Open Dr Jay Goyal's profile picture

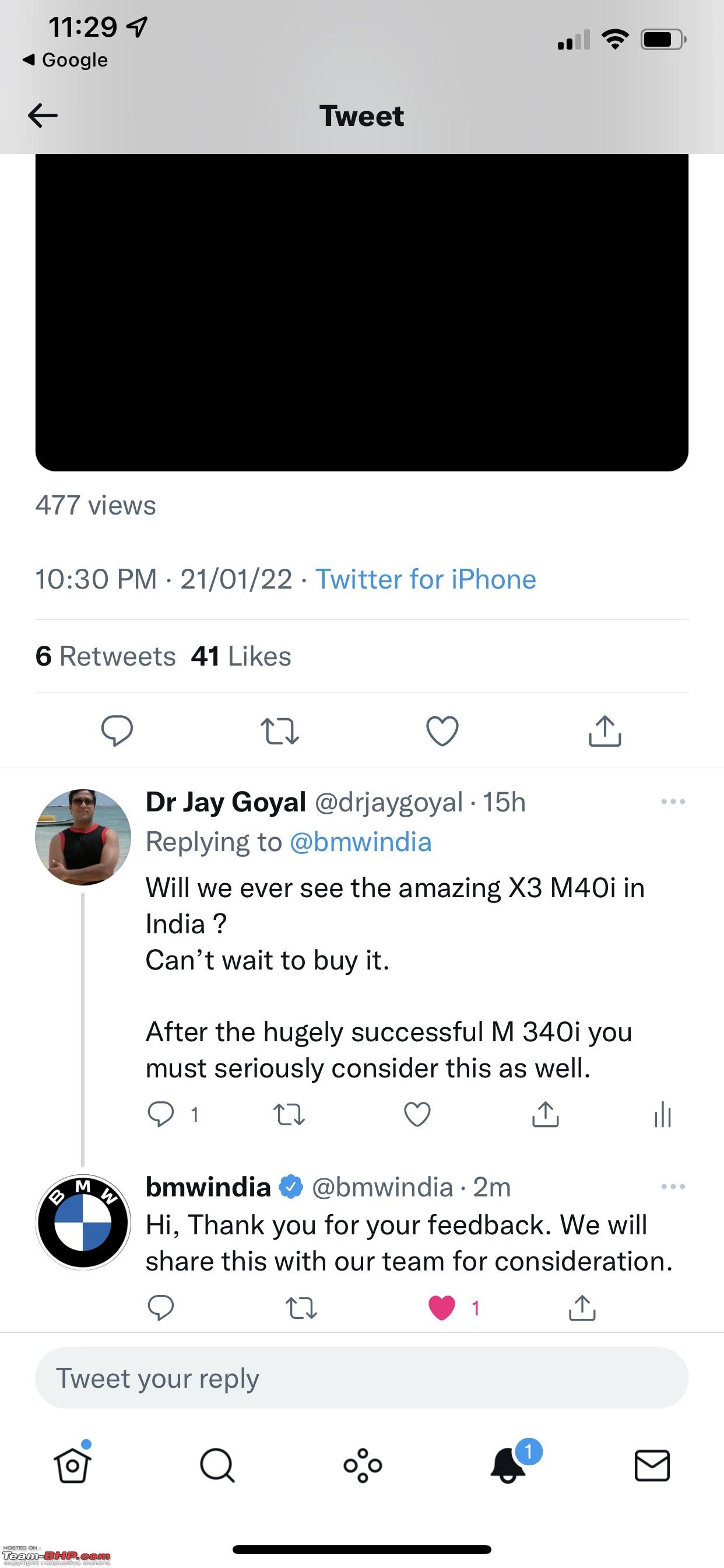coord(83,837)
